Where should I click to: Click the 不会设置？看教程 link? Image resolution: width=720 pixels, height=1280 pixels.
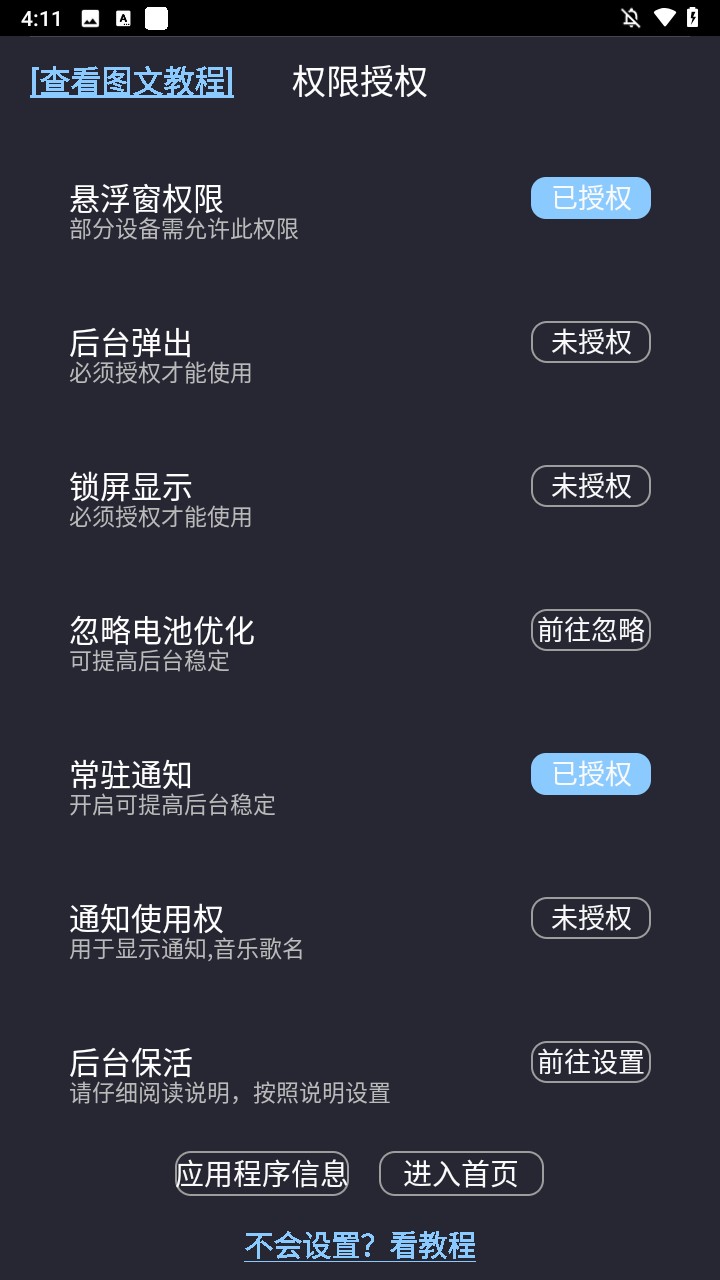coord(361,1247)
